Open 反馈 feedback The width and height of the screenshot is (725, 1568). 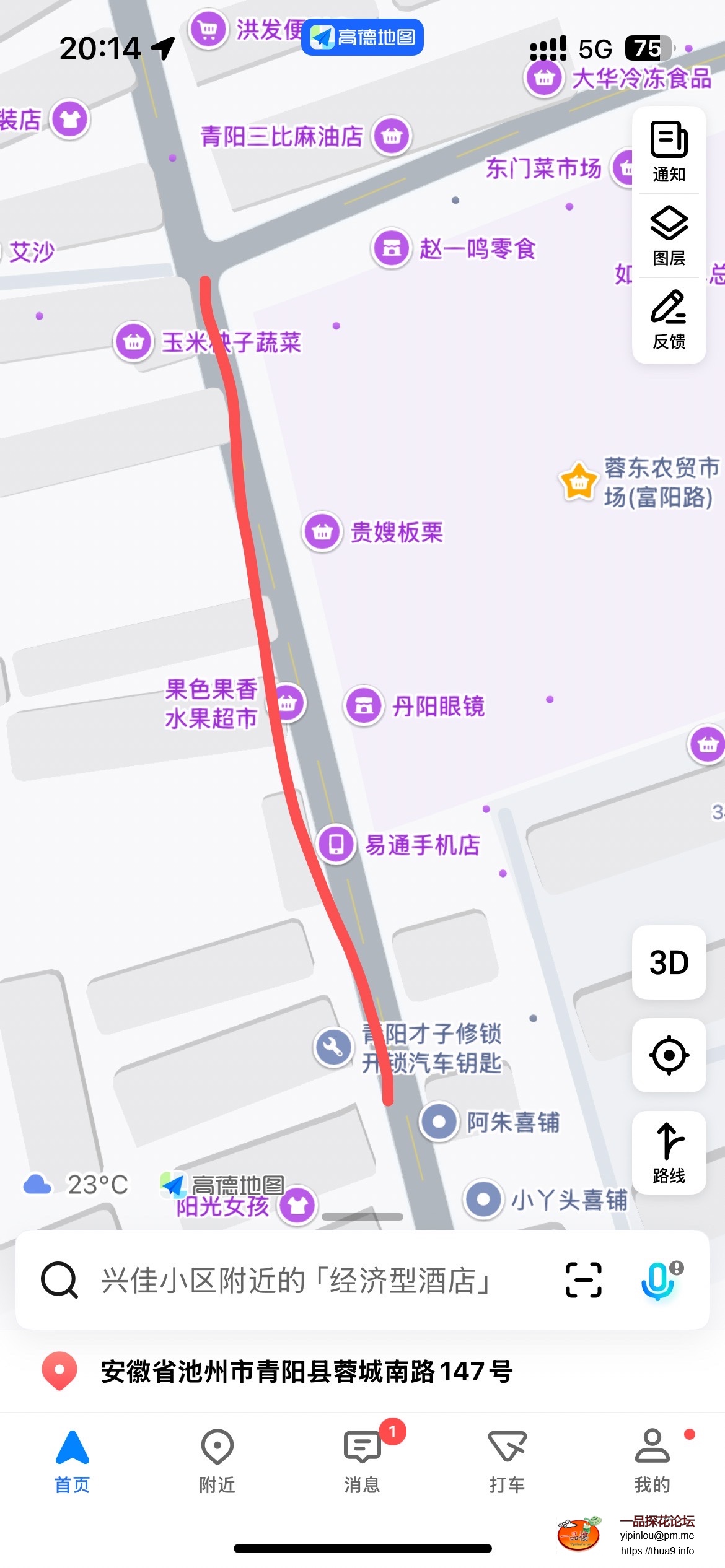(669, 320)
